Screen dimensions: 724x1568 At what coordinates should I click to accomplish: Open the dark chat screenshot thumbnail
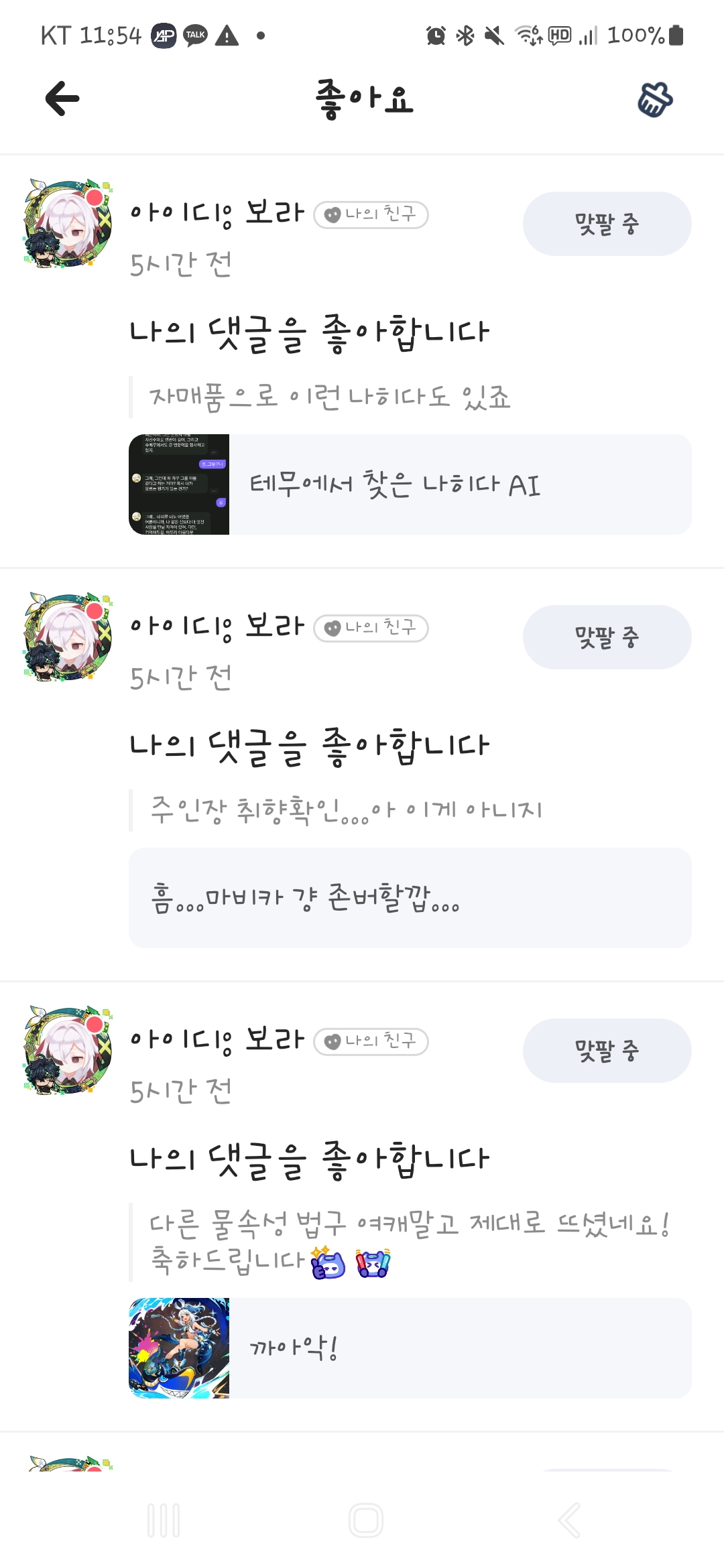(180, 484)
